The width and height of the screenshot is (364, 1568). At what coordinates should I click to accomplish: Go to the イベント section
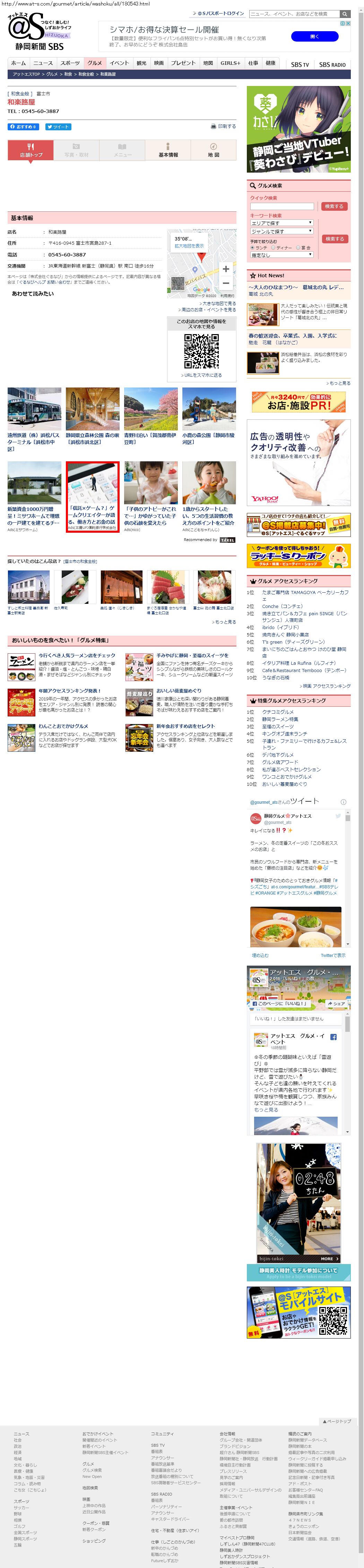(119, 63)
